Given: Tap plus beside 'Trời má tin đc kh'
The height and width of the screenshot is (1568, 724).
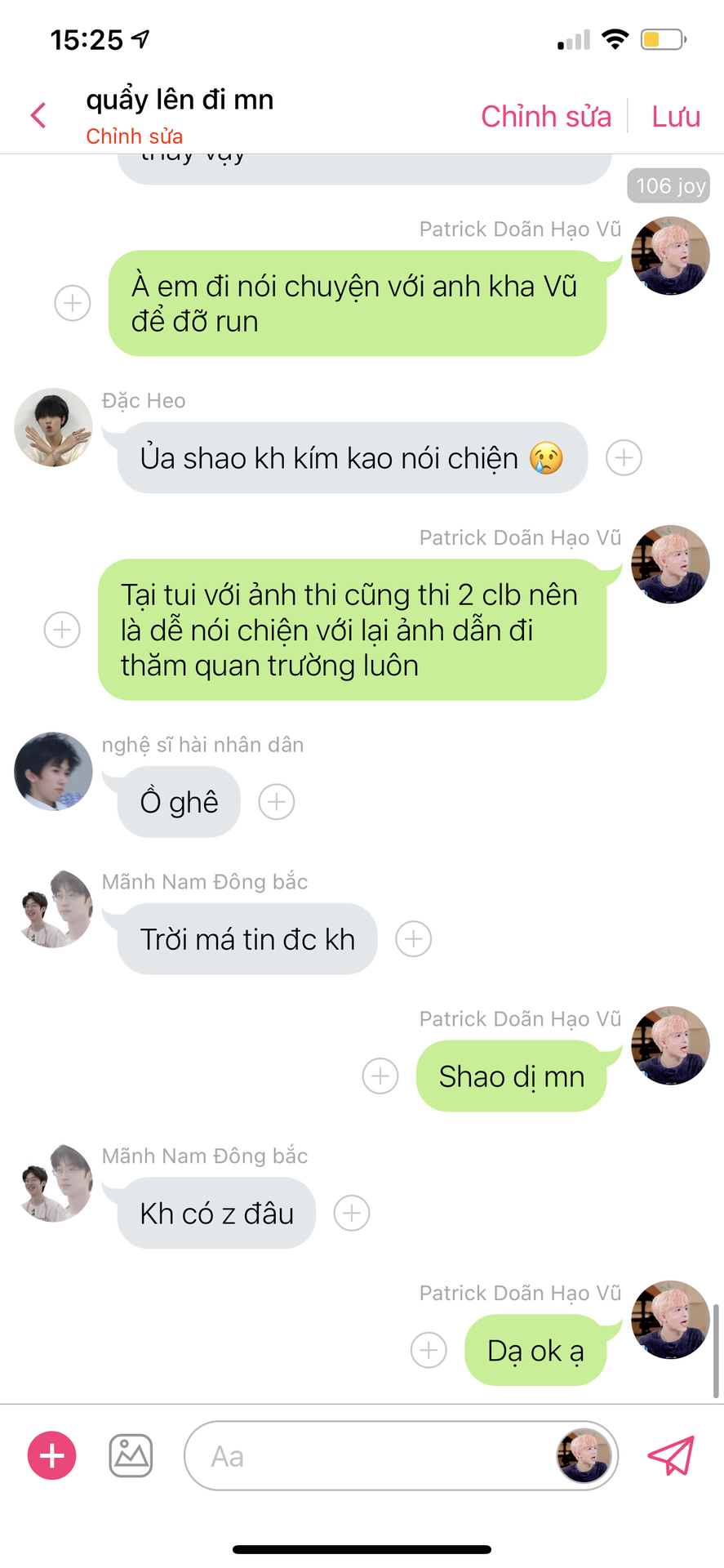Looking at the screenshot, I should [413, 939].
